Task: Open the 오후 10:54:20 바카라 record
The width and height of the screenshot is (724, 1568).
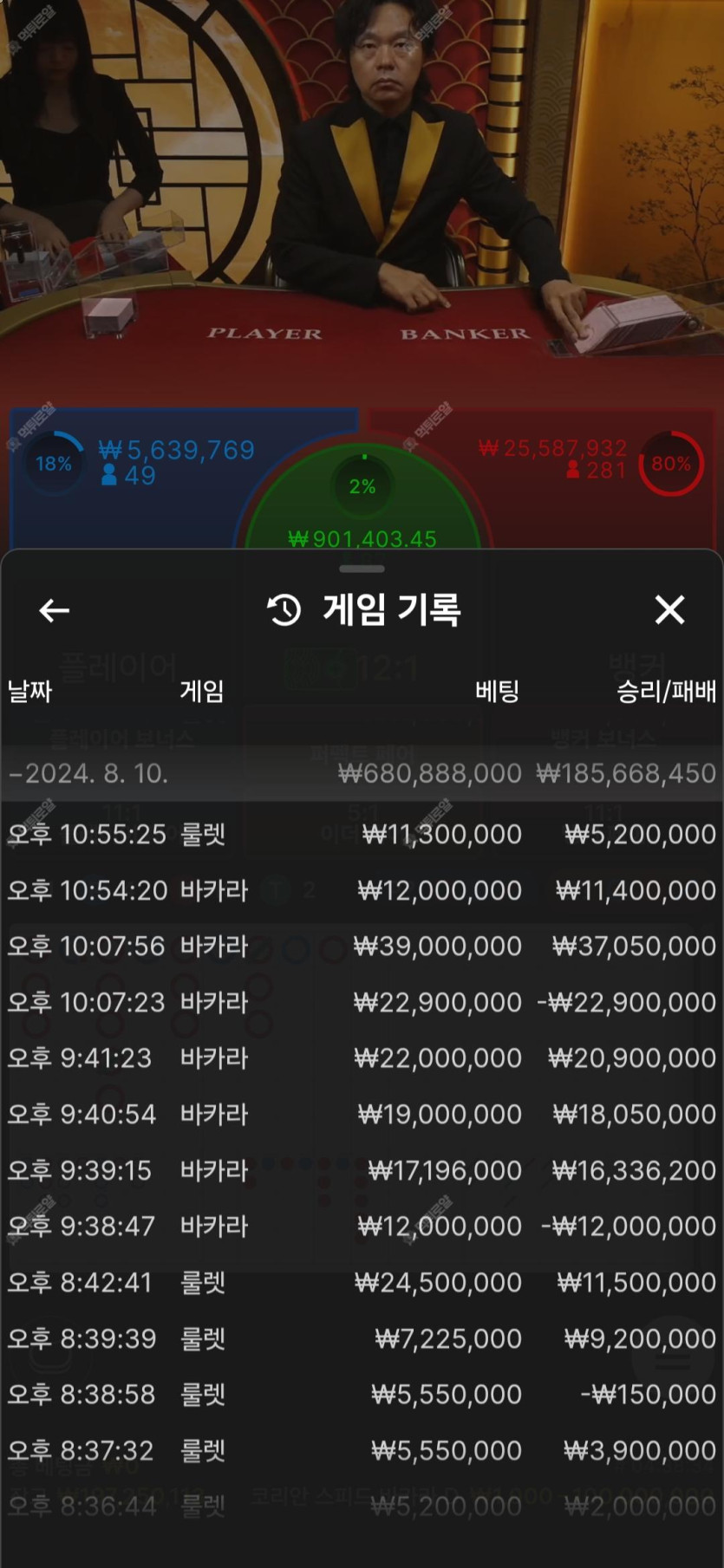Action: click(x=362, y=890)
